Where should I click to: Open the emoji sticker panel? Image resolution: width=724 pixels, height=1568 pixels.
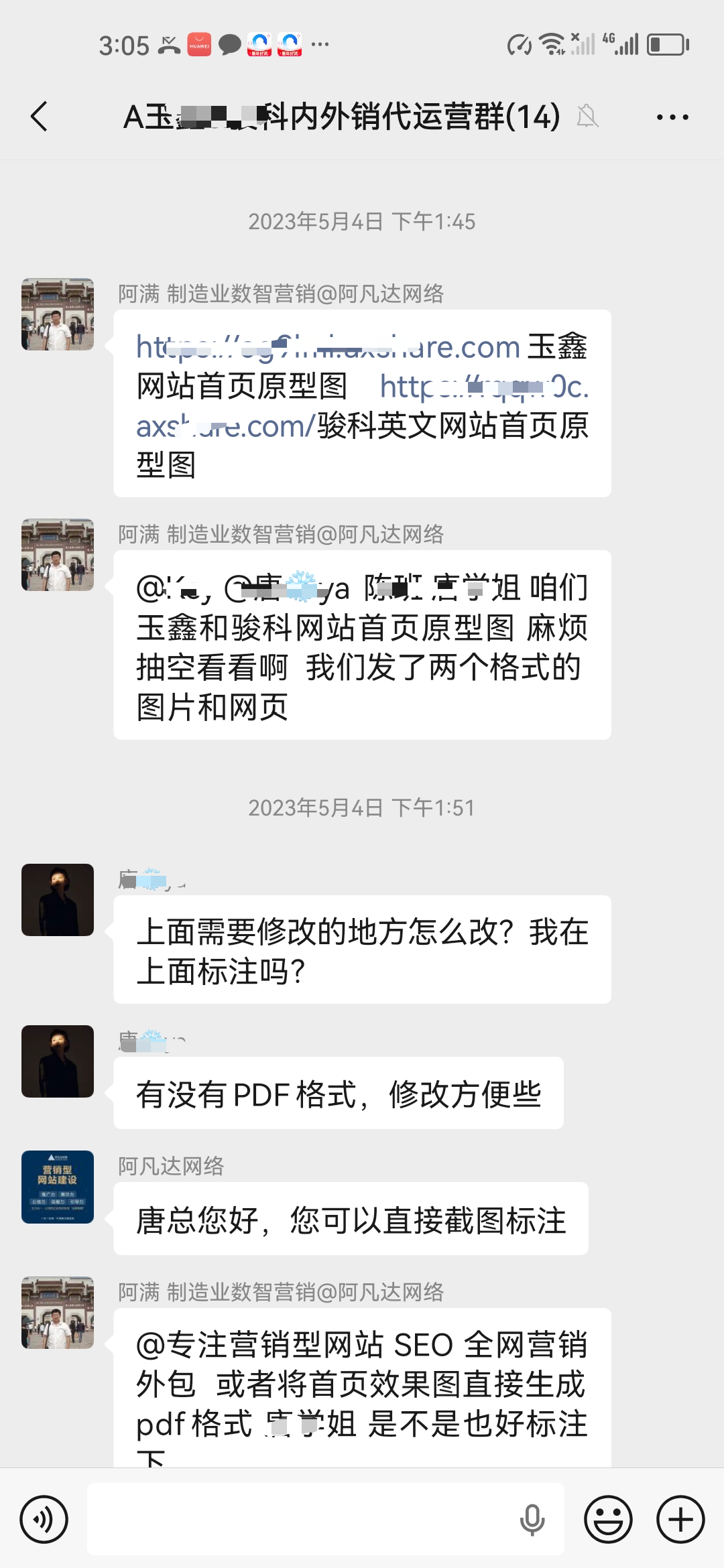click(x=608, y=1519)
